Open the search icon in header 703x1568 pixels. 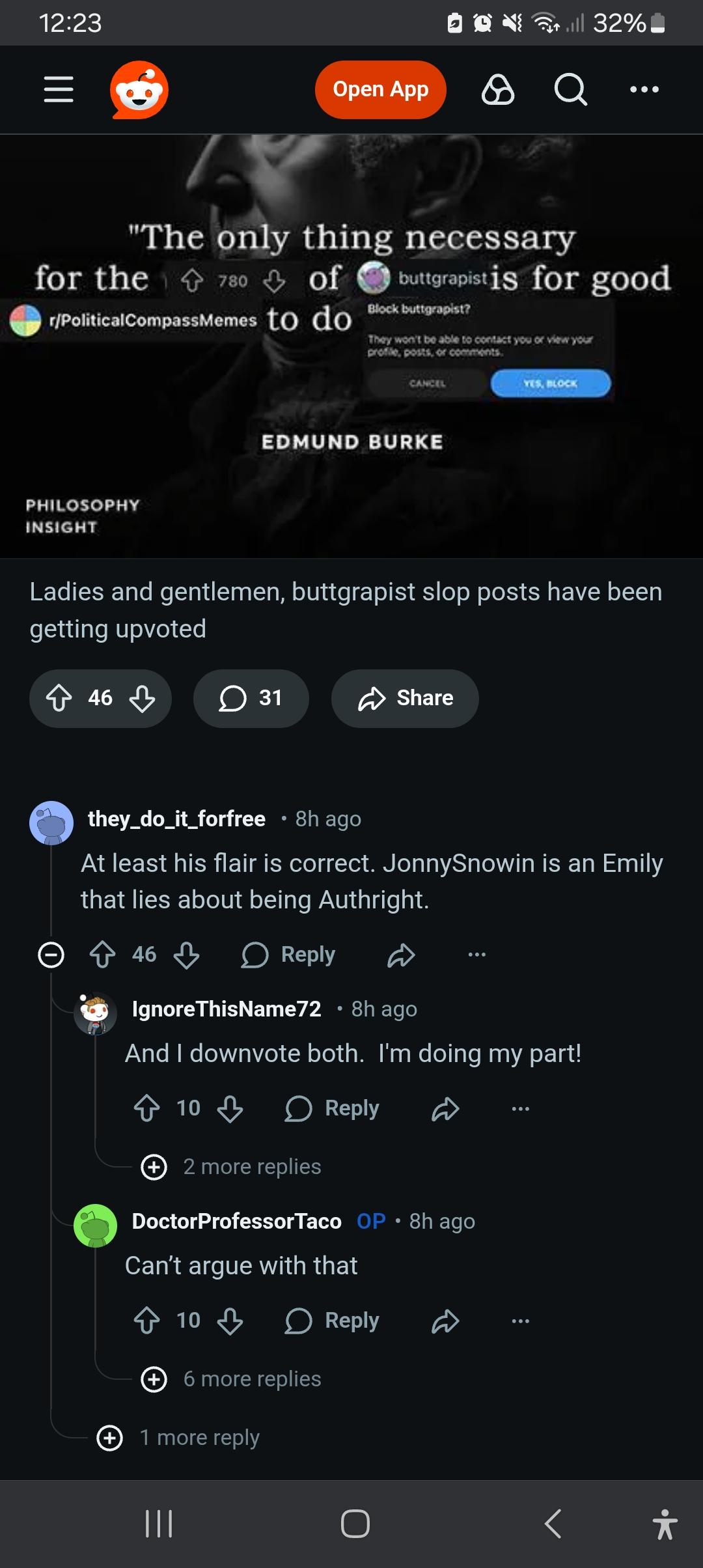pyautogui.click(x=570, y=89)
